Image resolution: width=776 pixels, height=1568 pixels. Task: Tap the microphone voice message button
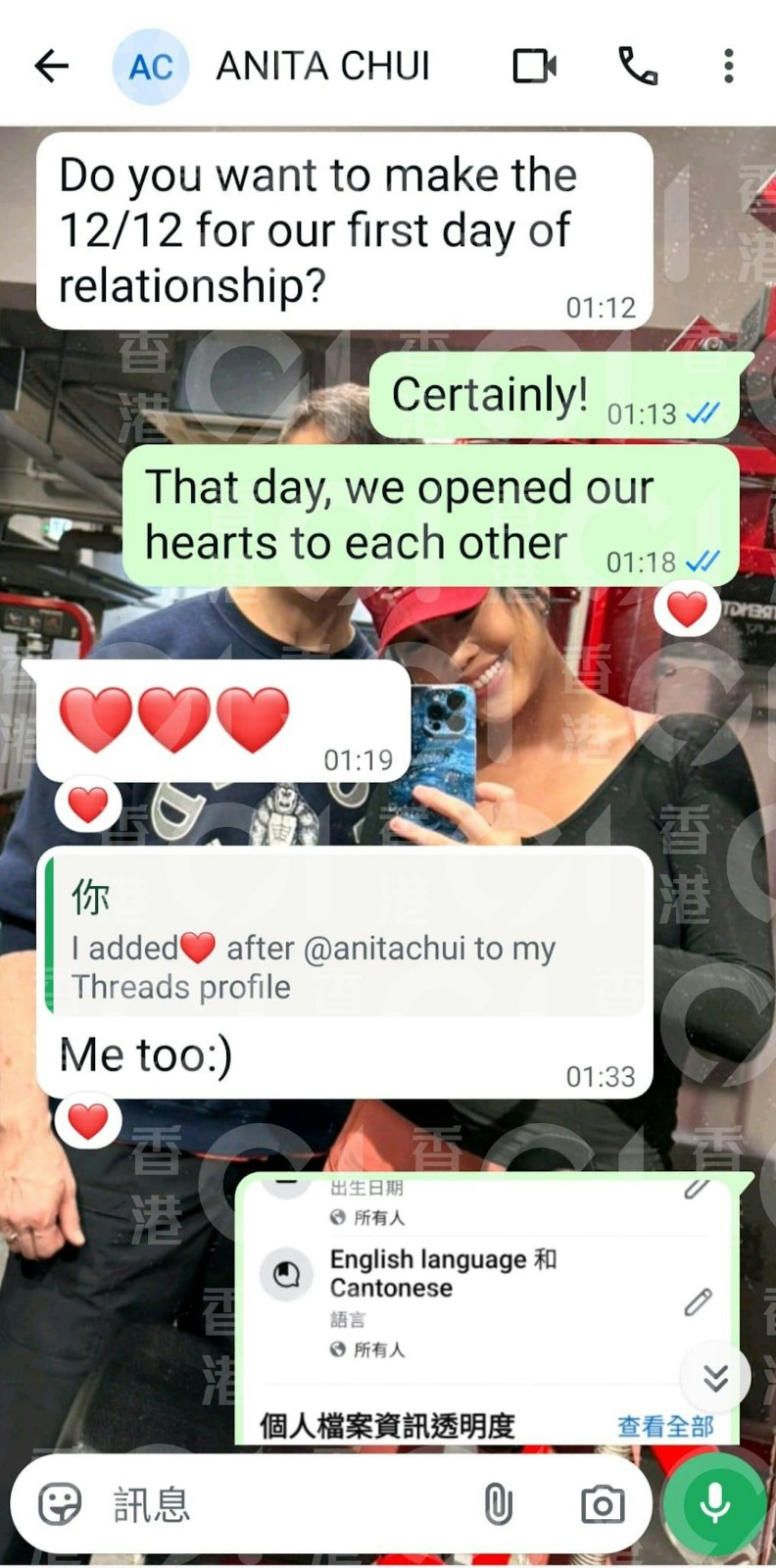(715, 1503)
